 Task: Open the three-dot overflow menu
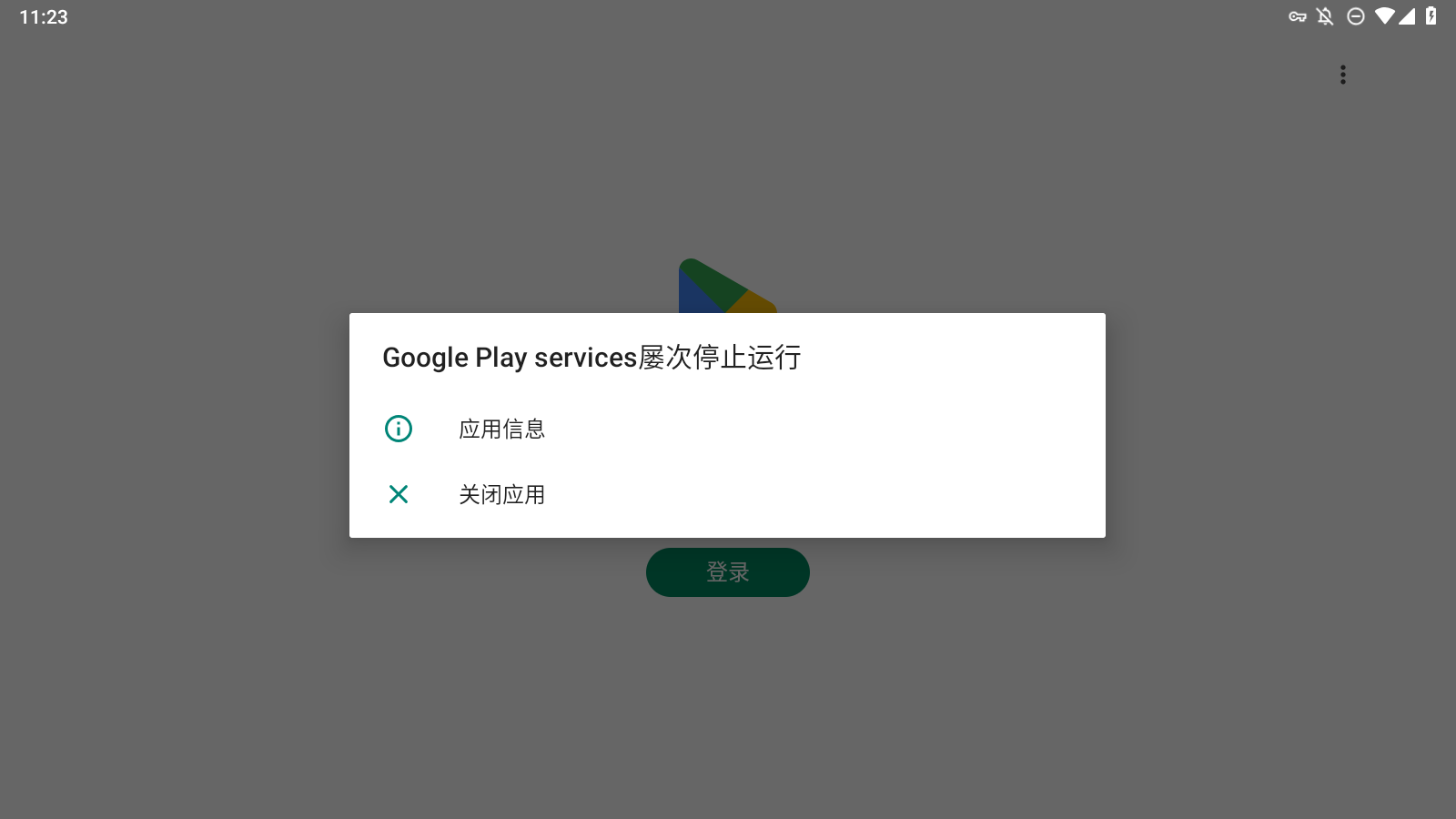click(x=1342, y=75)
